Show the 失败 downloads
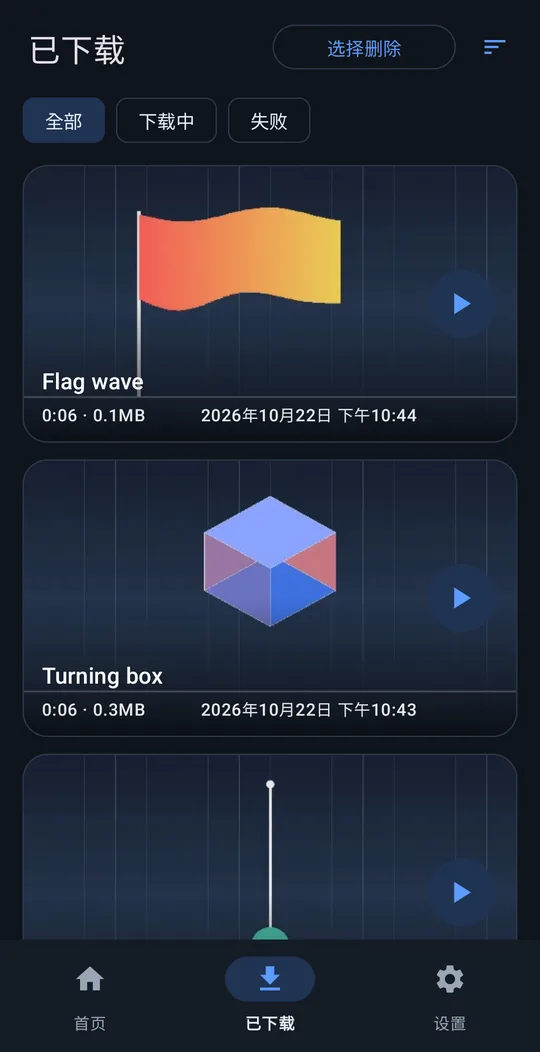Viewport: 540px width, 1052px height. [x=269, y=121]
